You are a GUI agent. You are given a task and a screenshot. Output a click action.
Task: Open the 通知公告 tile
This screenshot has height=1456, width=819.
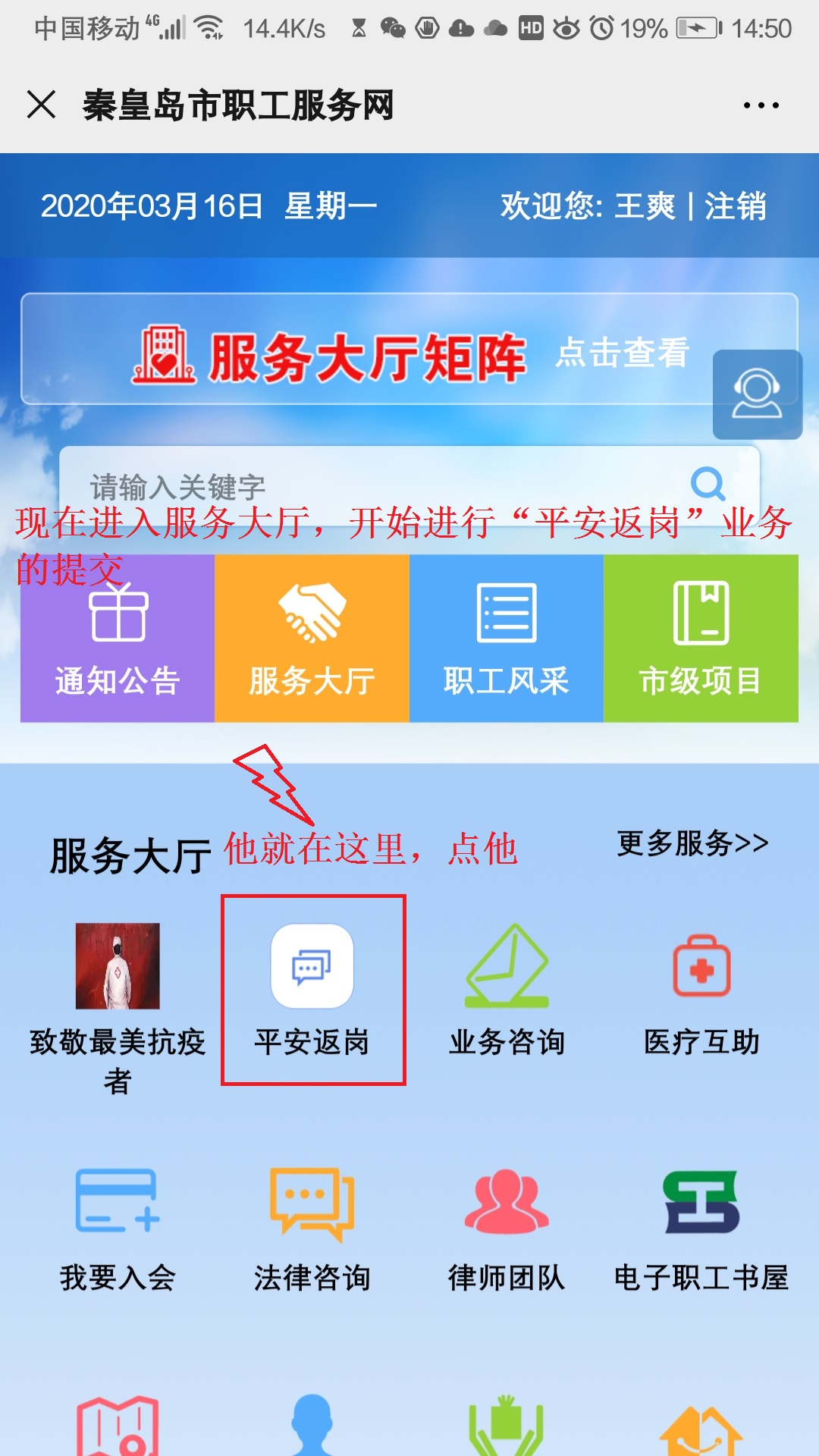click(x=118, y=639)
